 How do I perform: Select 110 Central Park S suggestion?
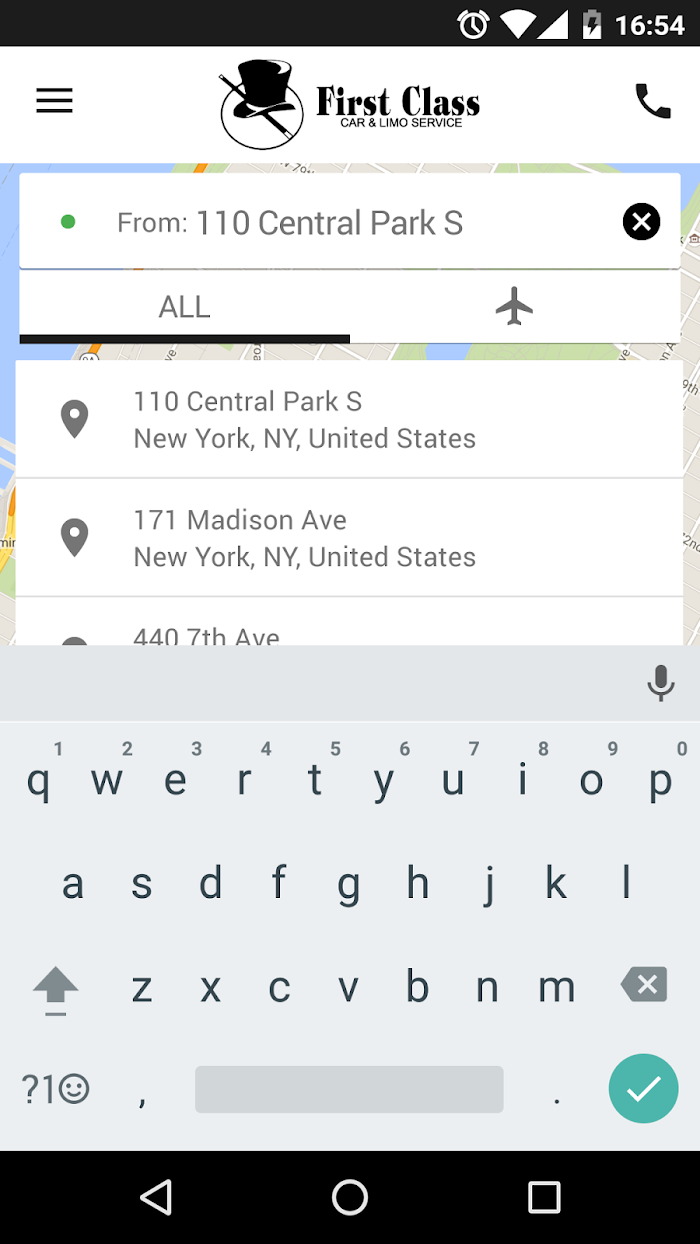[349, 419]
